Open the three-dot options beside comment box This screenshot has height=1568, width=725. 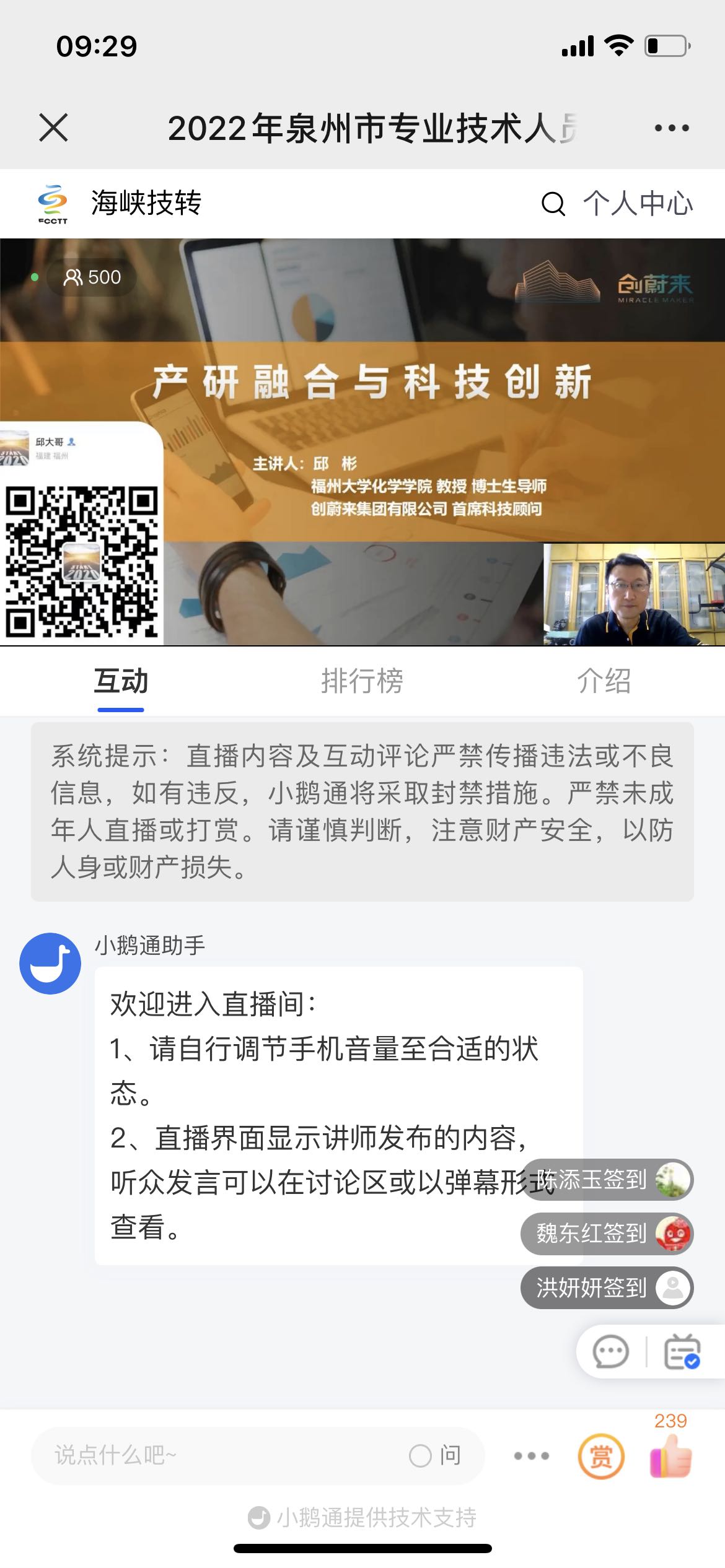tap(532, 1455)
